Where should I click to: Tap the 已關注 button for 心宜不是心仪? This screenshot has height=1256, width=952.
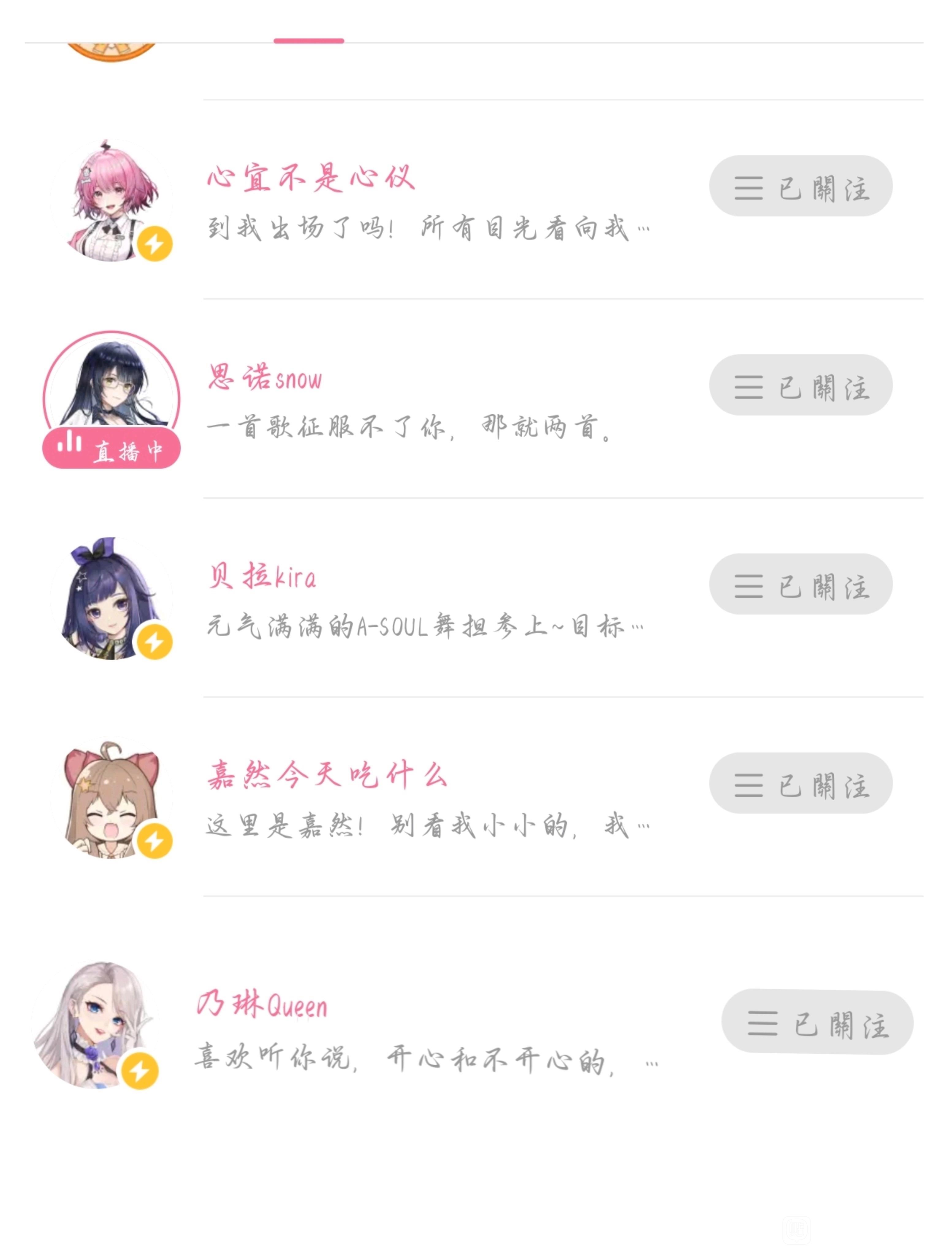[800, 186]
